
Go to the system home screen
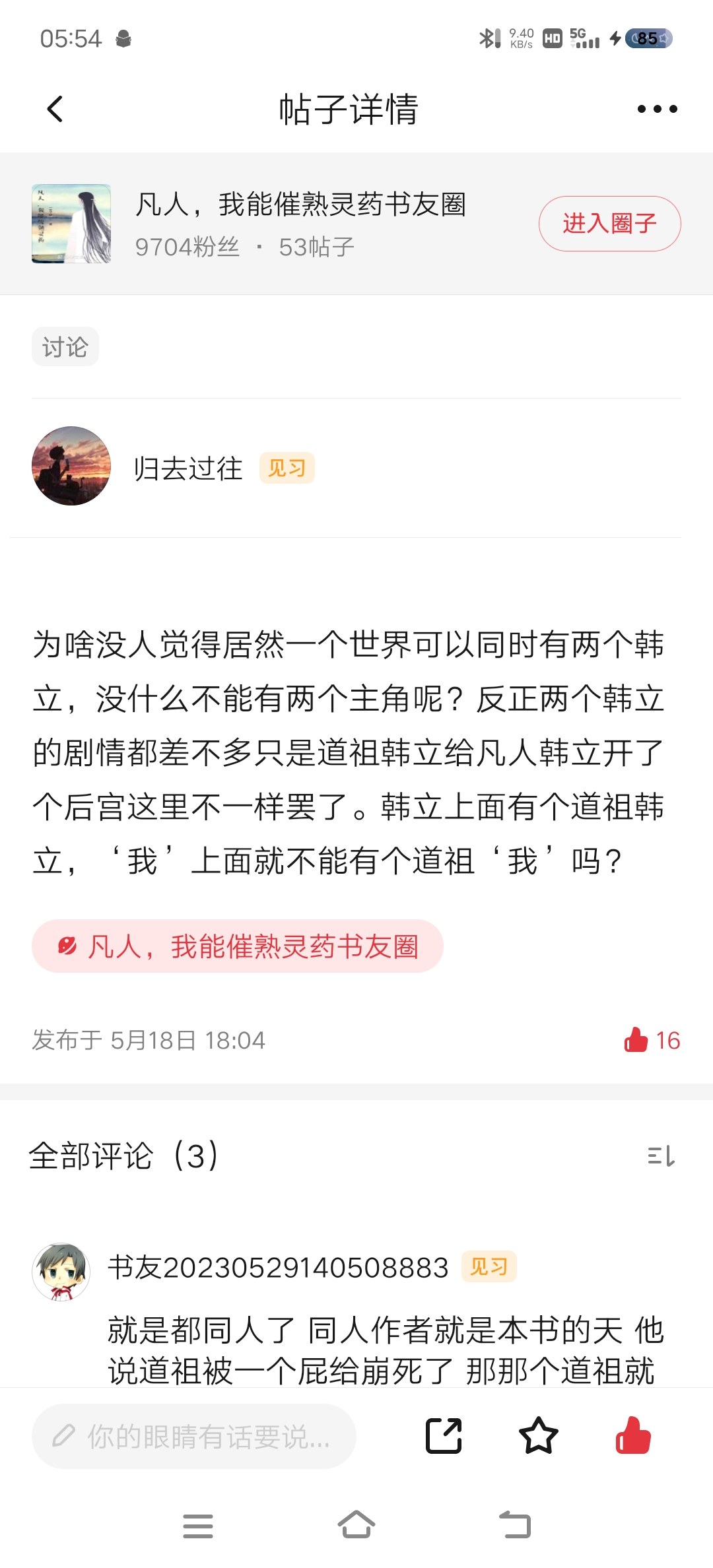(x=356, y=1525)
